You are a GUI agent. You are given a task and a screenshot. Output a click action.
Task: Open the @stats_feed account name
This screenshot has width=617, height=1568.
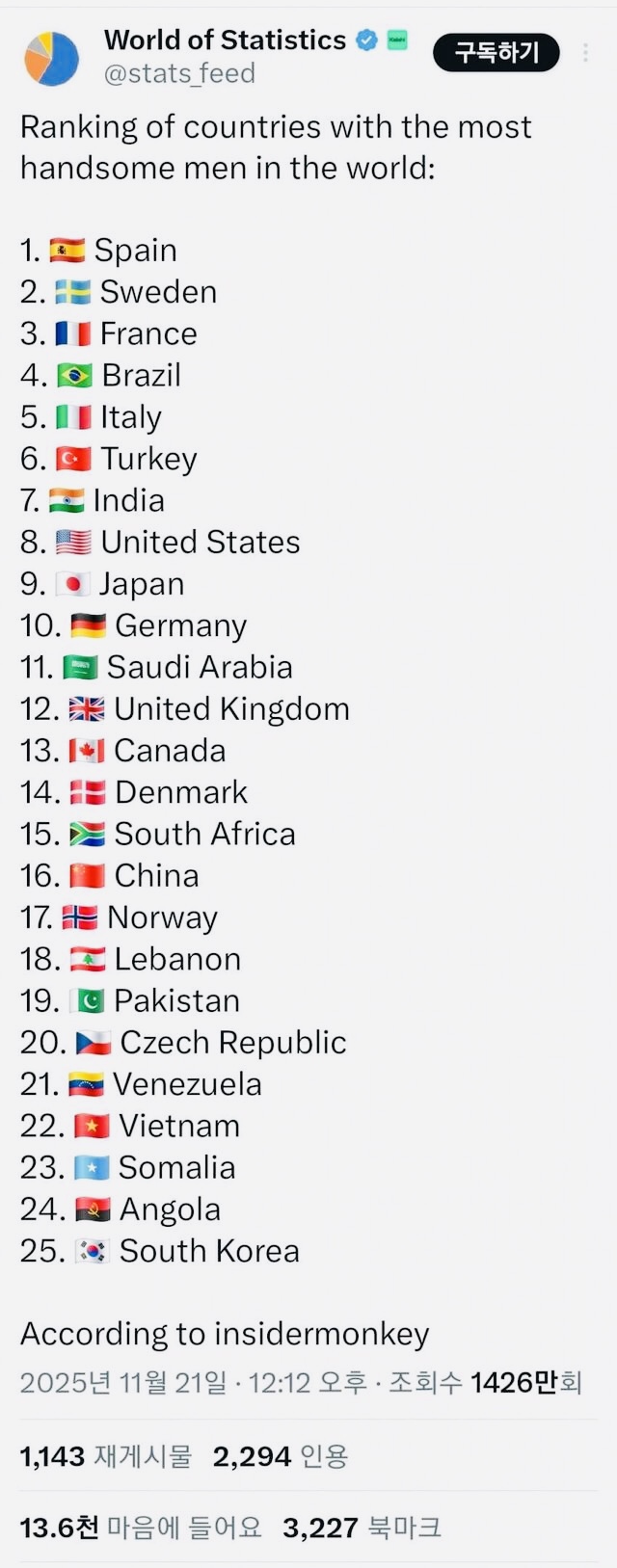coord(179,73)
